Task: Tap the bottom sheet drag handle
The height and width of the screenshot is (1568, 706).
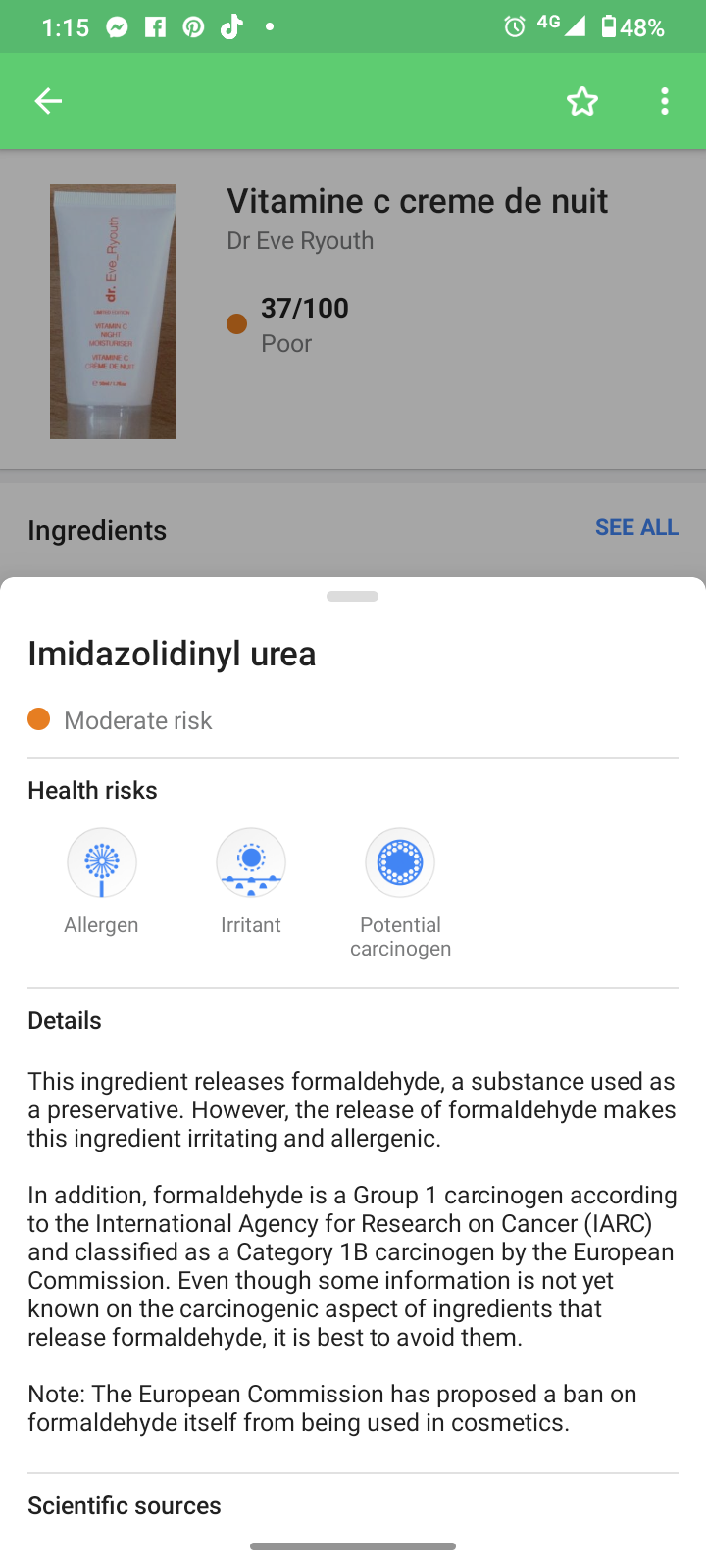Action: (353, 596)
